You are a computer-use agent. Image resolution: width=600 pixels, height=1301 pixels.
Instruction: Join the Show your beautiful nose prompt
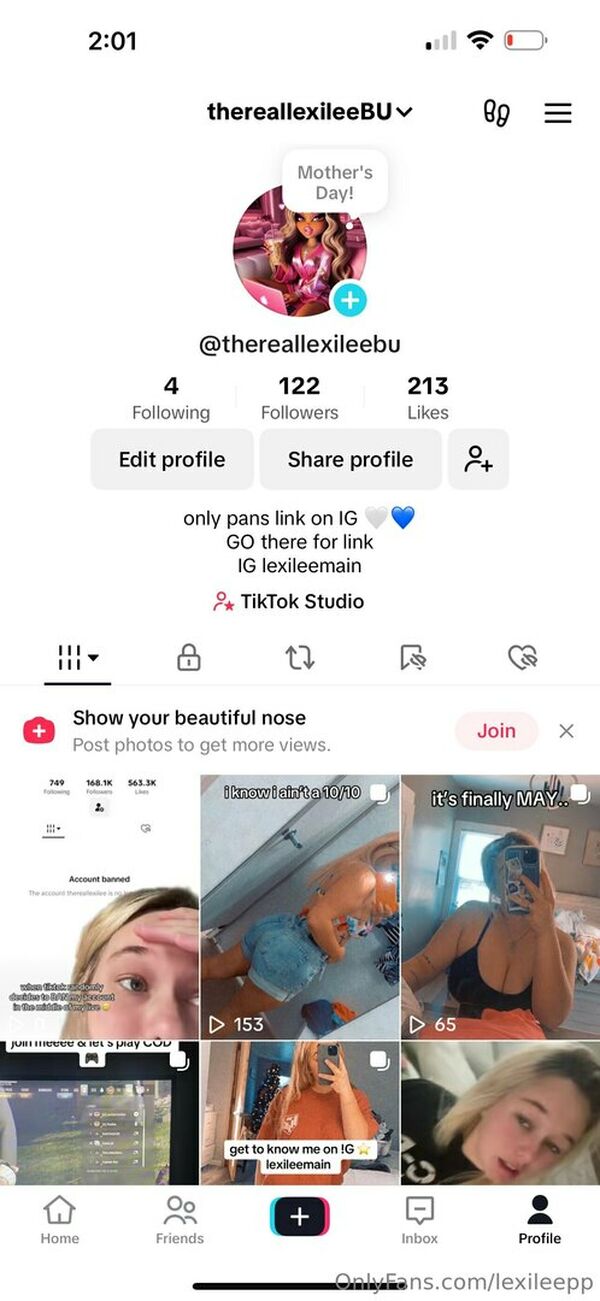coord(496,731)
